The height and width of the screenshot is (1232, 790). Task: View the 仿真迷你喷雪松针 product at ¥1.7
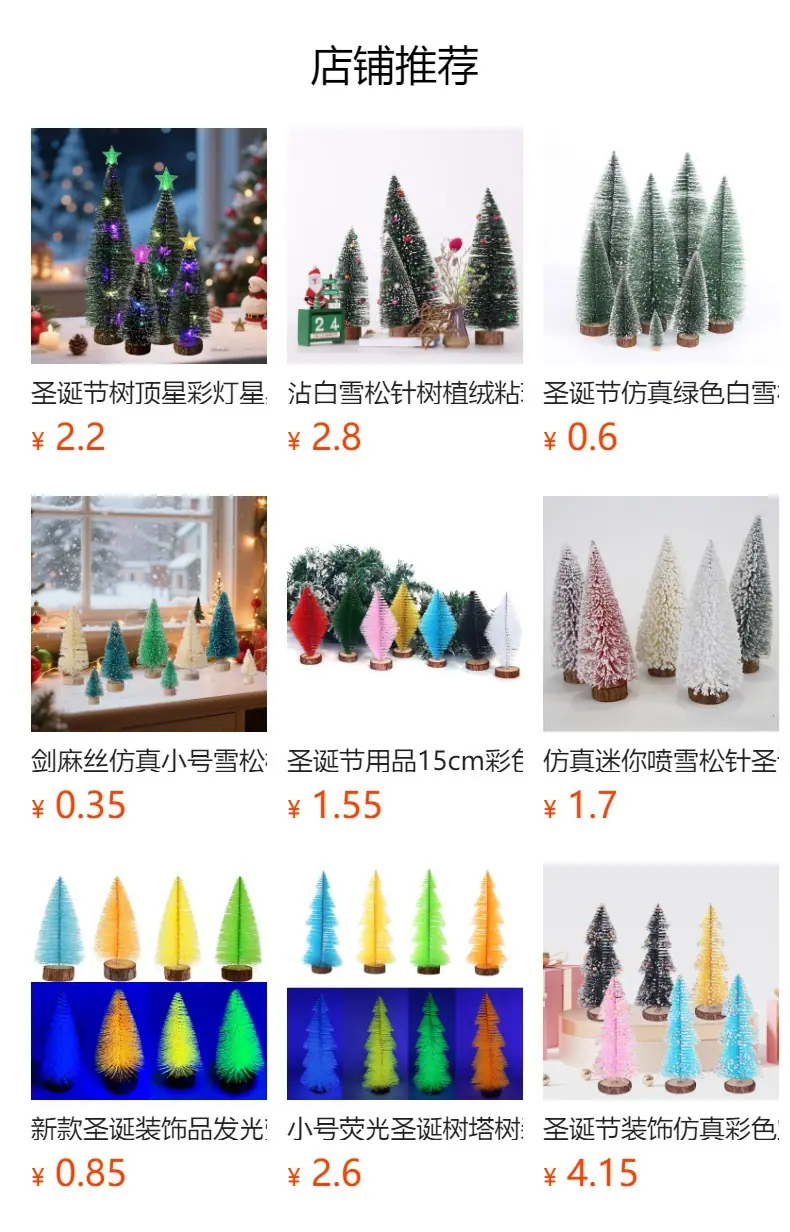point(660,614)
